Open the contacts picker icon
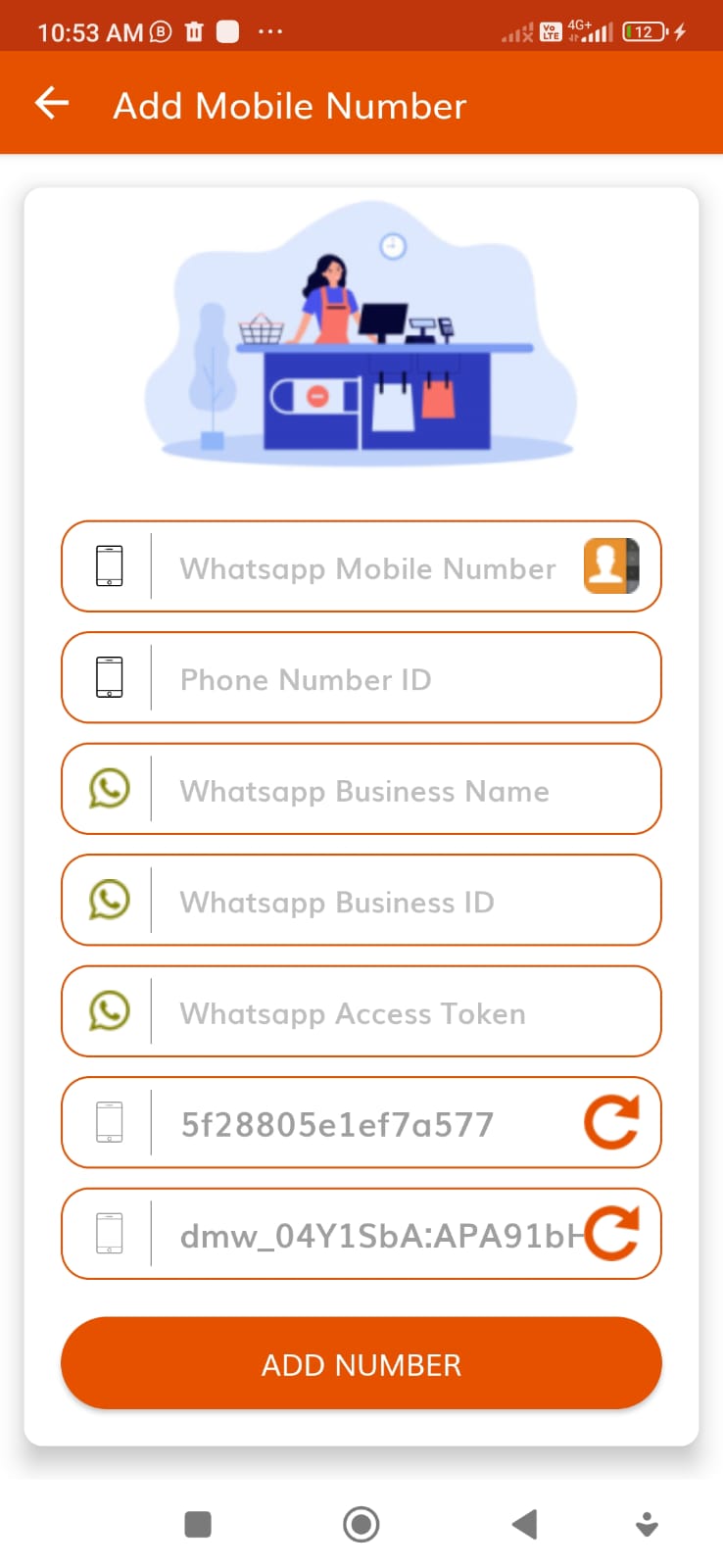 pos(611,566)
